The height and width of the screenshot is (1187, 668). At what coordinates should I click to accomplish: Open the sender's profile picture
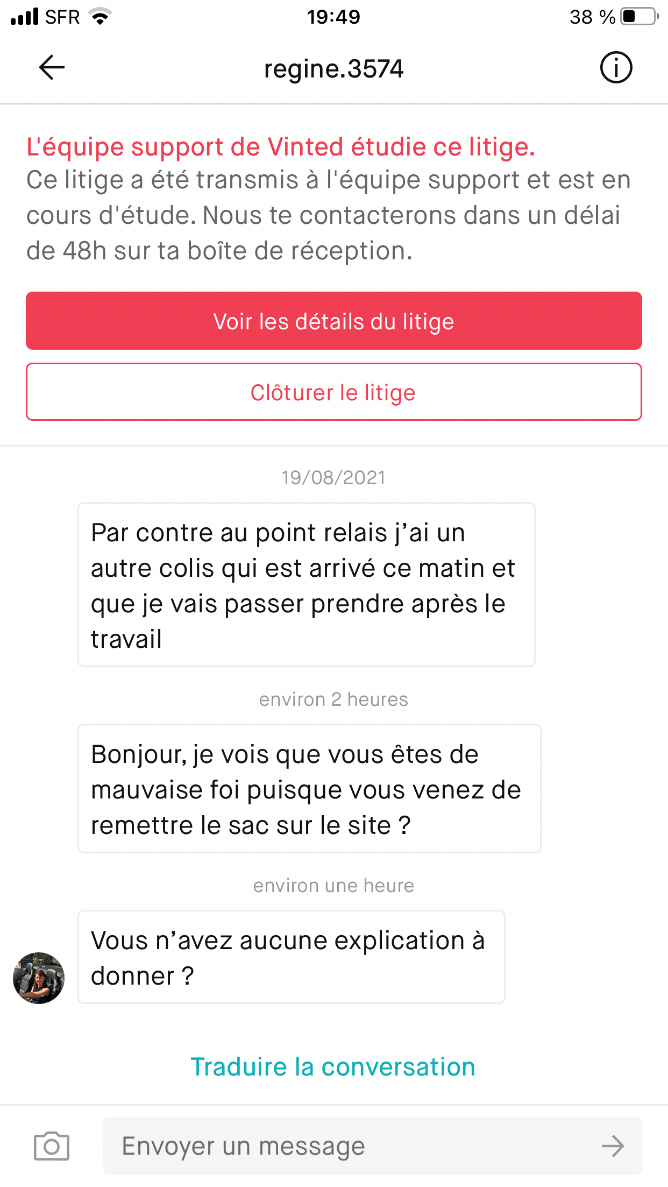tap(39, 978)
